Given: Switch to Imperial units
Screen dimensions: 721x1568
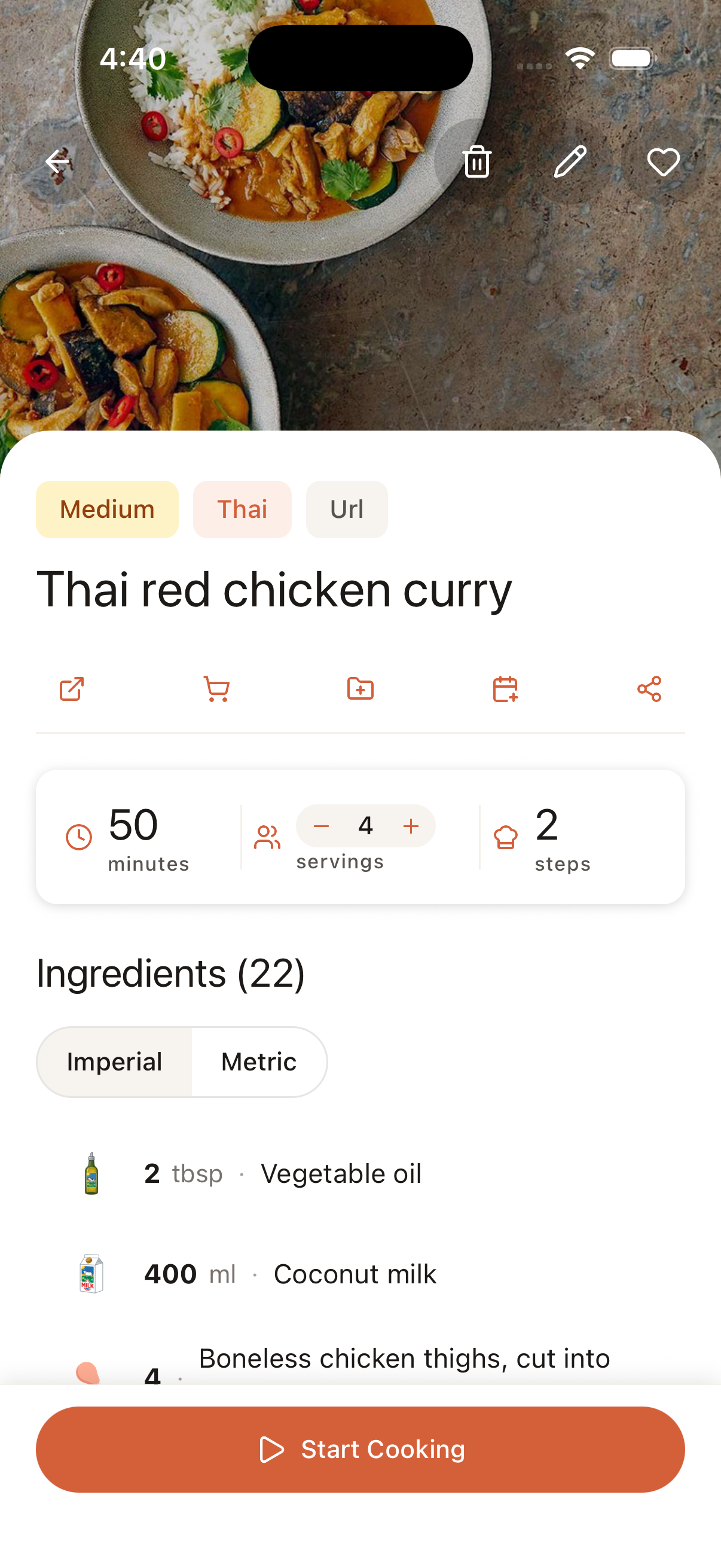Looking at the screenshot, I should [114, 1061].
